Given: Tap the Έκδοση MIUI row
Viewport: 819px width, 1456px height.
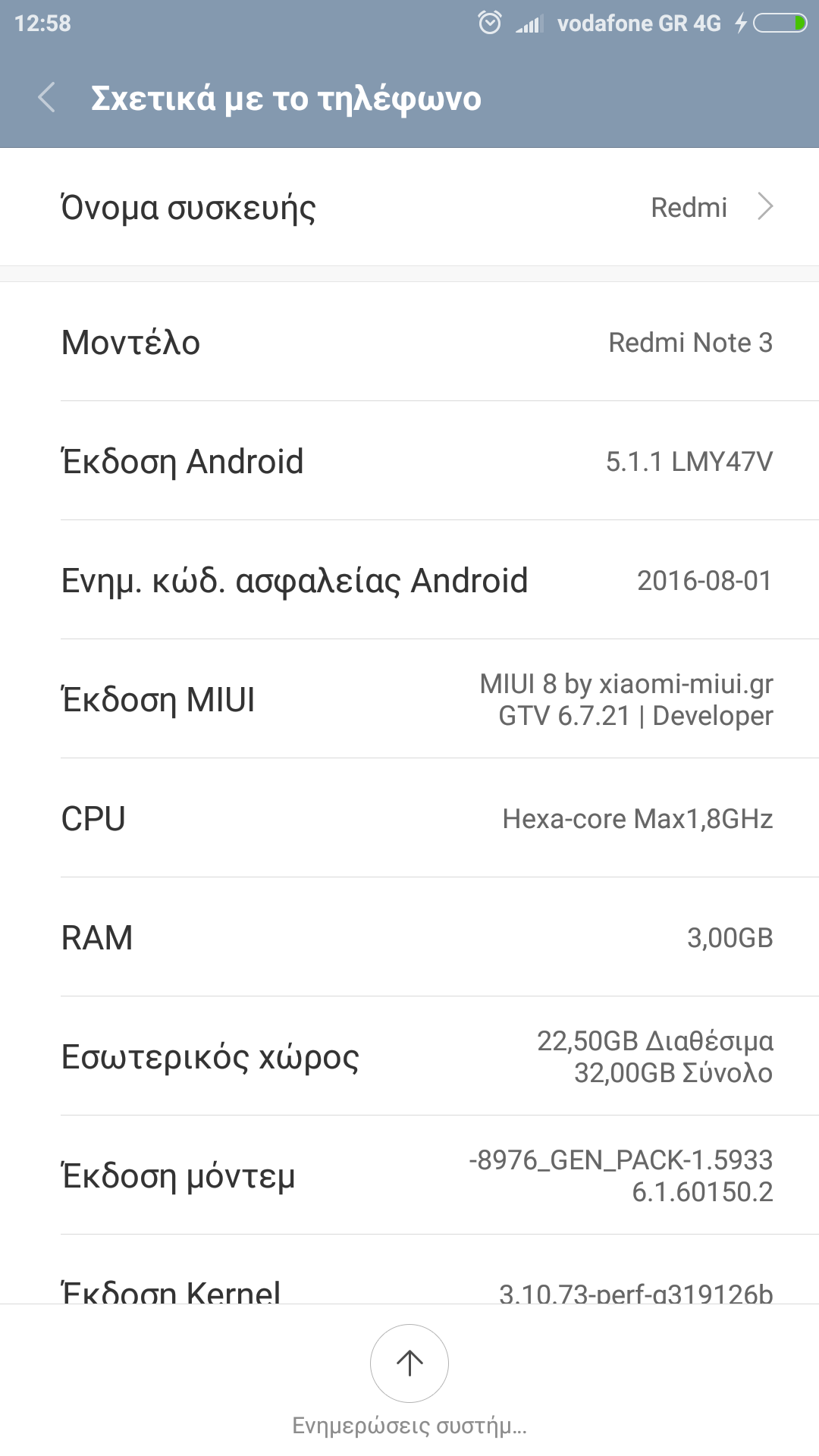Looking at the screenshot, I should pos(409,699).
